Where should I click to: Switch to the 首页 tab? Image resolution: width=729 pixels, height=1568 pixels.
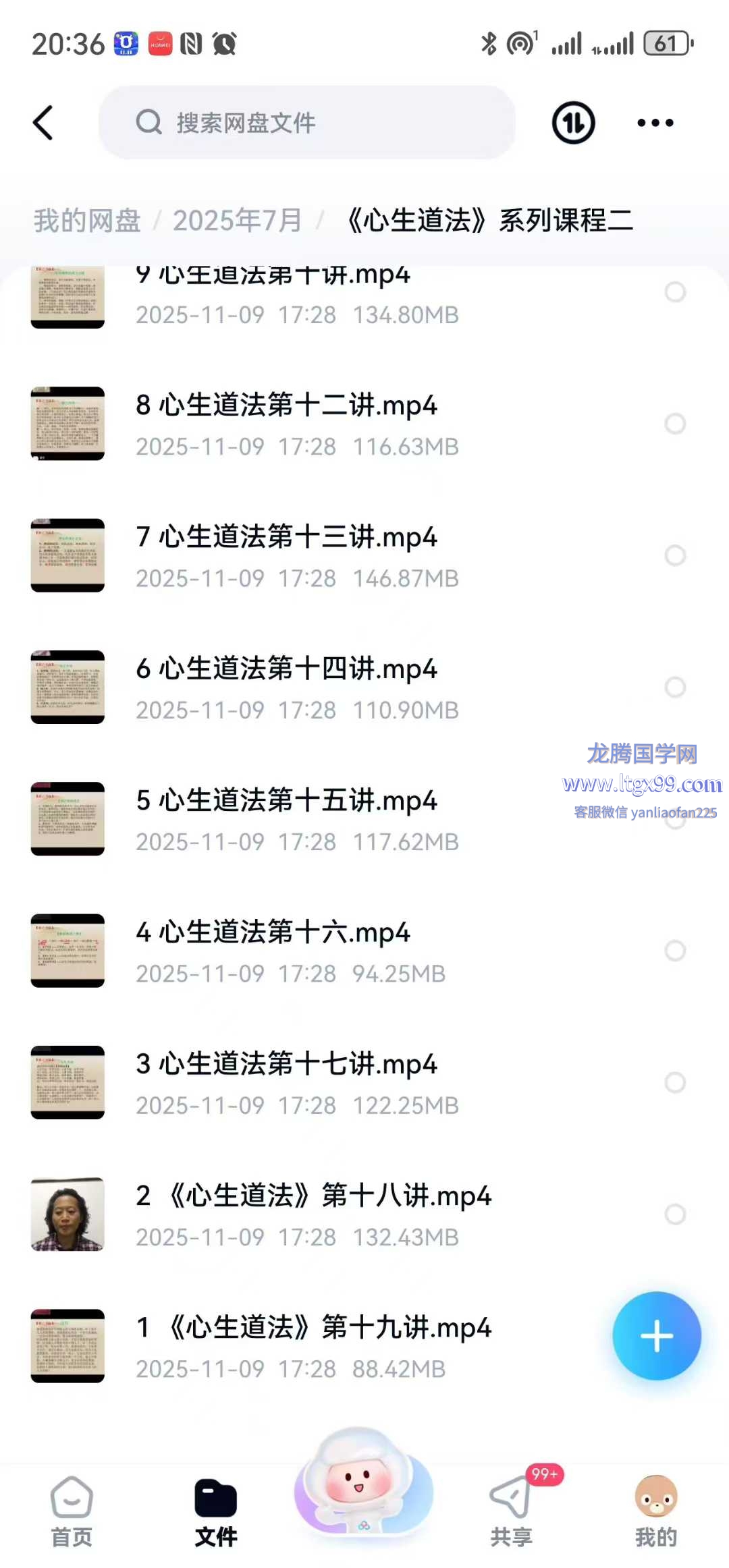72,1511
